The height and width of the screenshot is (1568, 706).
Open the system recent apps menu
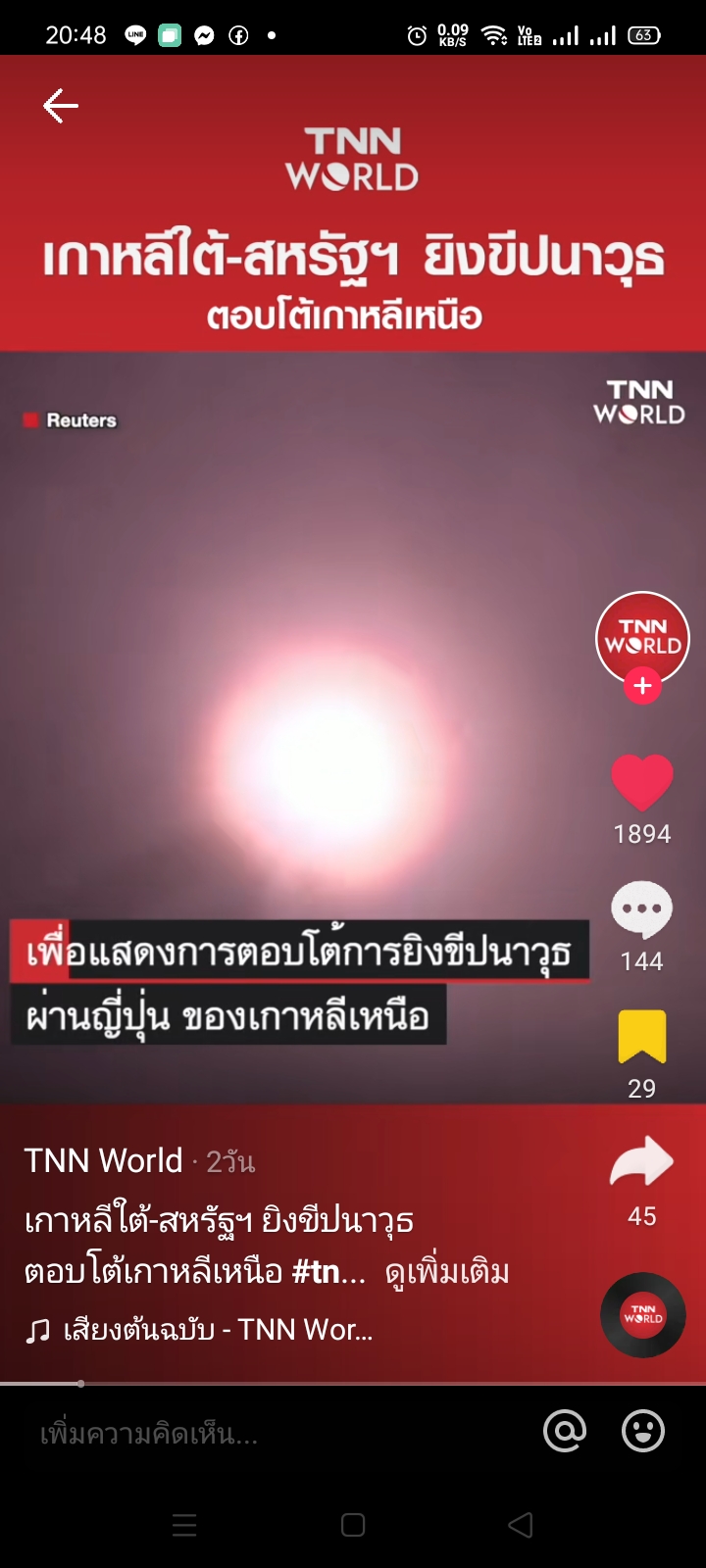click(x=184, y=1525)
